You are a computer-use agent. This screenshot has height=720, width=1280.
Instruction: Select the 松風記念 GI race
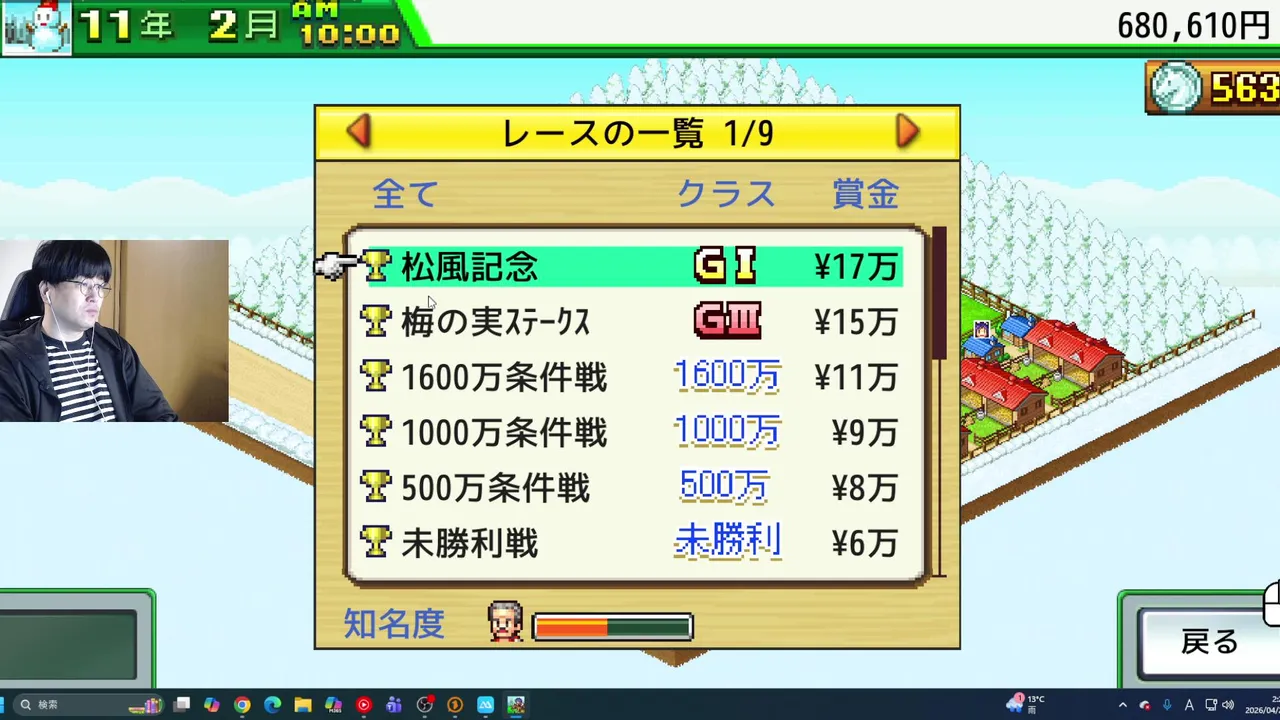(634, 267)
